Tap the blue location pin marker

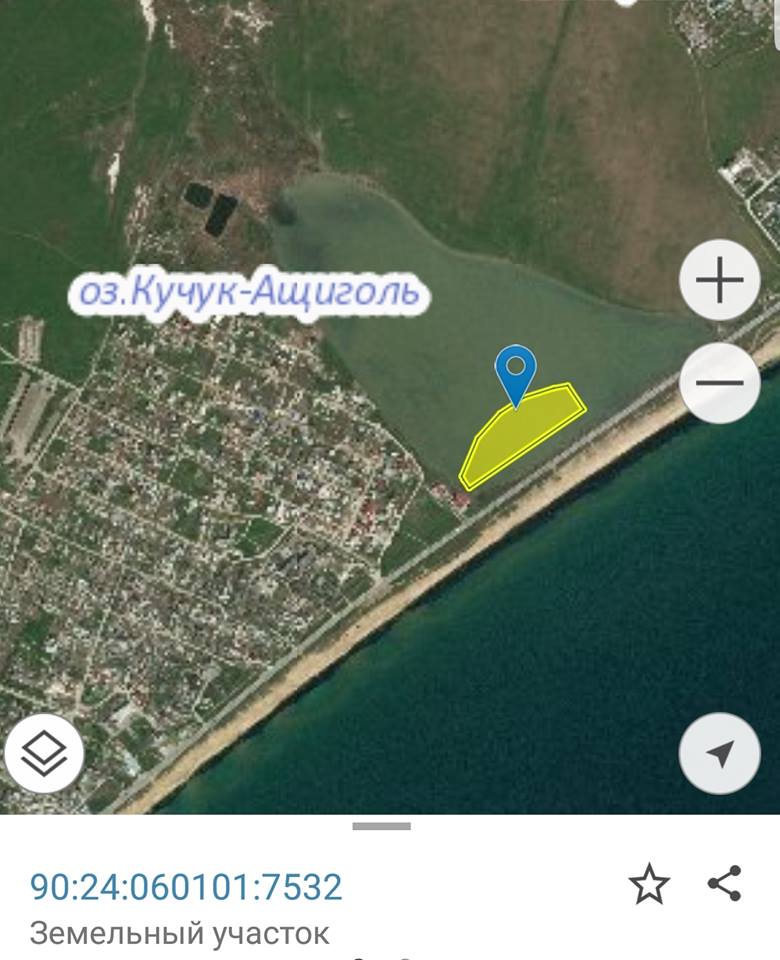516,372
